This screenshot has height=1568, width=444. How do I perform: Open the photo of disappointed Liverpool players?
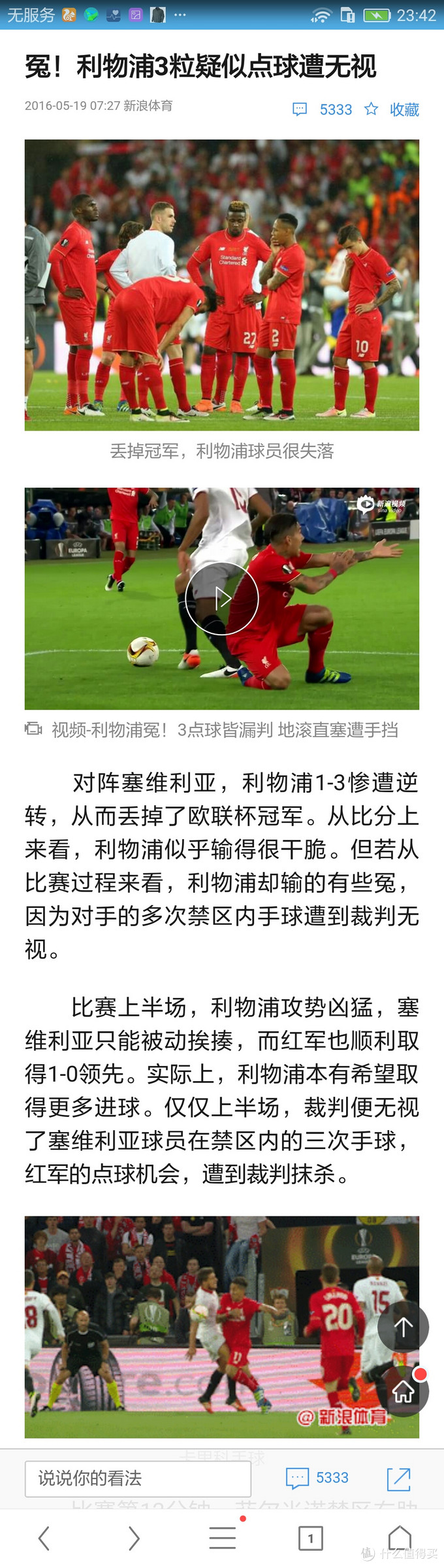(x=222, y=284)
